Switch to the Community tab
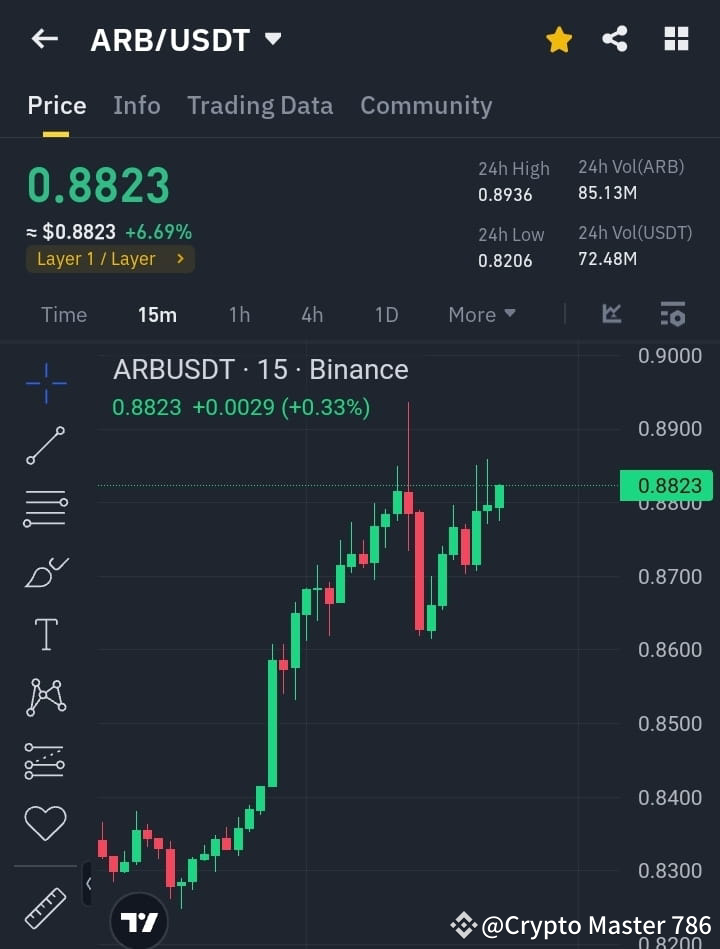Image resolution: width=720 pixels, height=949 pixels. [426, 105]
